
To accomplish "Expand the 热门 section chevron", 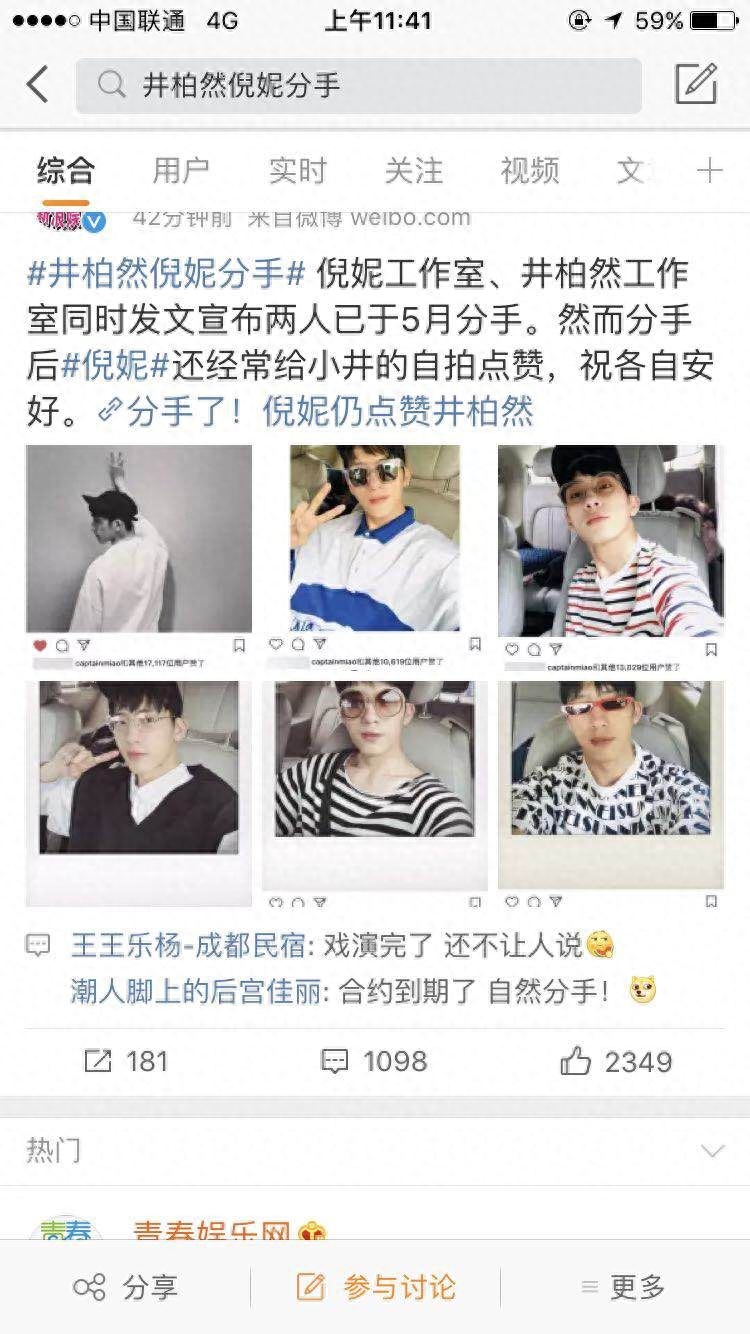I will [712, 1151].
